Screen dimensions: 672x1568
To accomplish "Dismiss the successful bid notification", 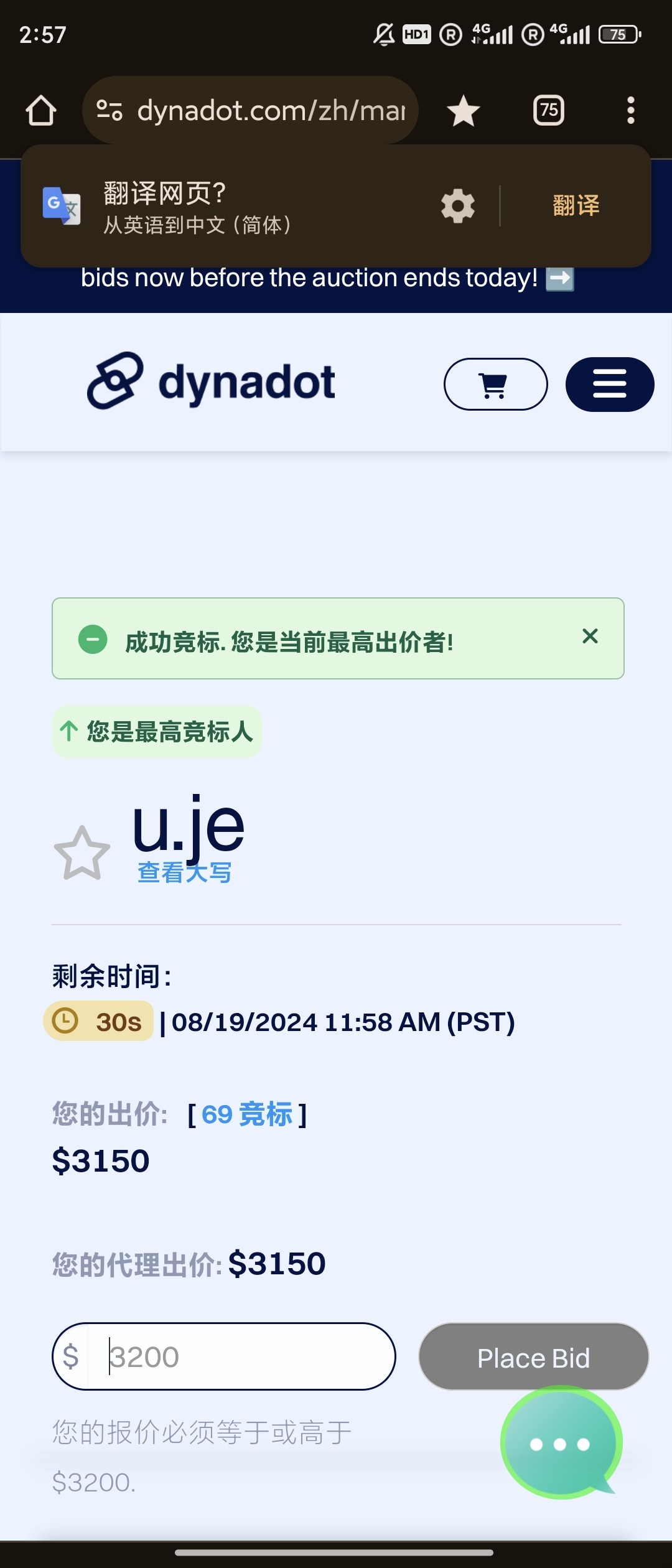I will click(590, 637).
